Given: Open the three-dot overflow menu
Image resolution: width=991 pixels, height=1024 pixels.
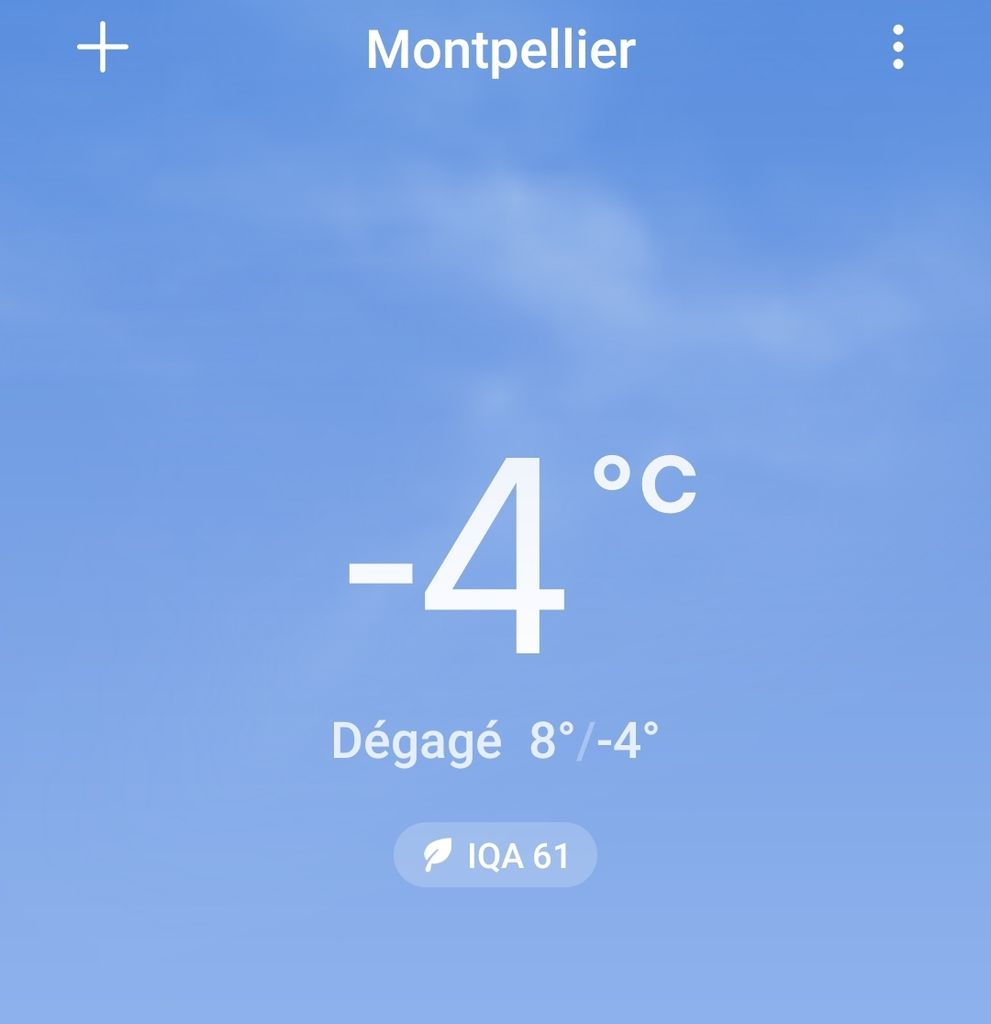Looking at the screenshot, I should (x=897, y=48).
